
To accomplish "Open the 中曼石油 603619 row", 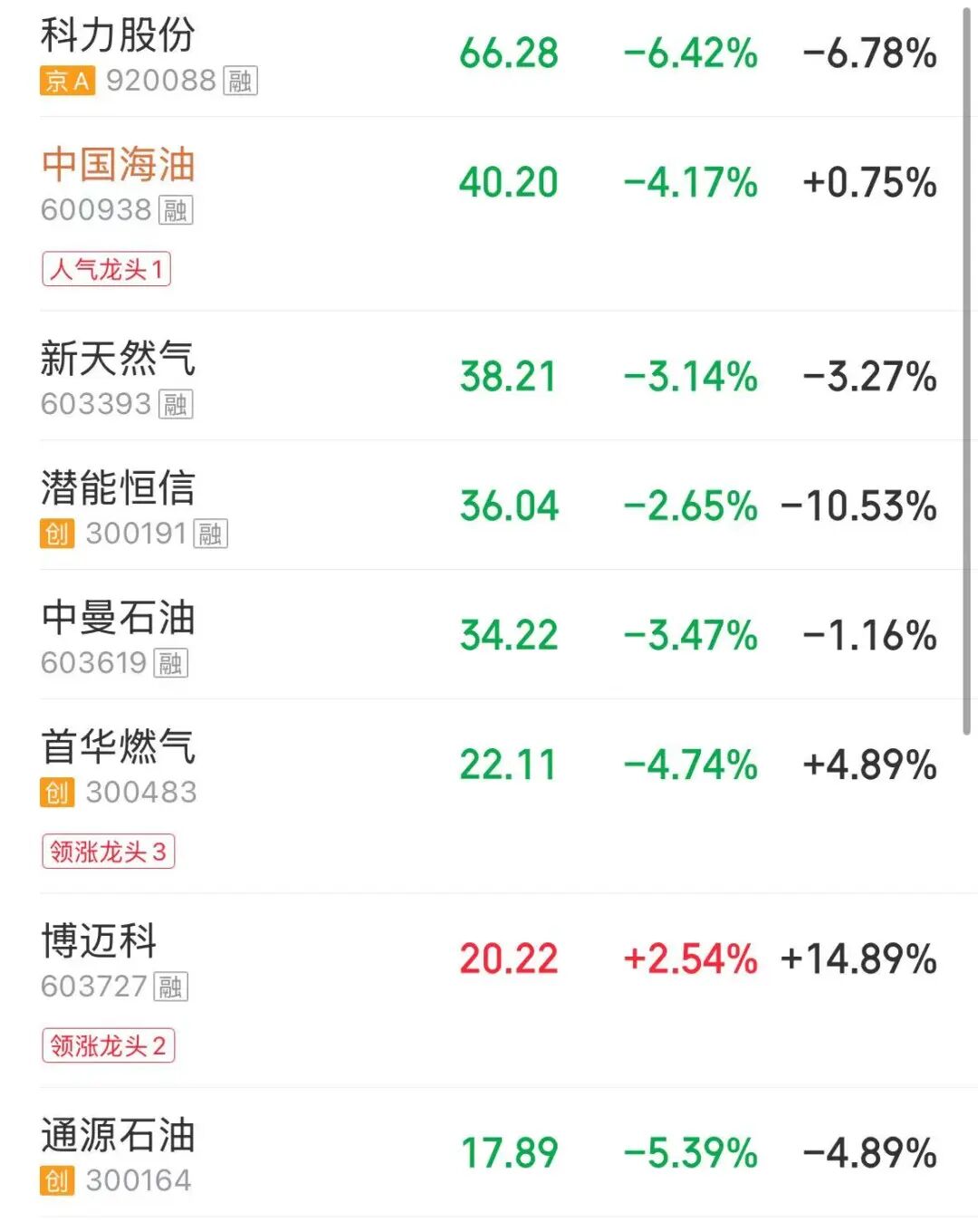I will pyautogui.click(x=118, y=619).
